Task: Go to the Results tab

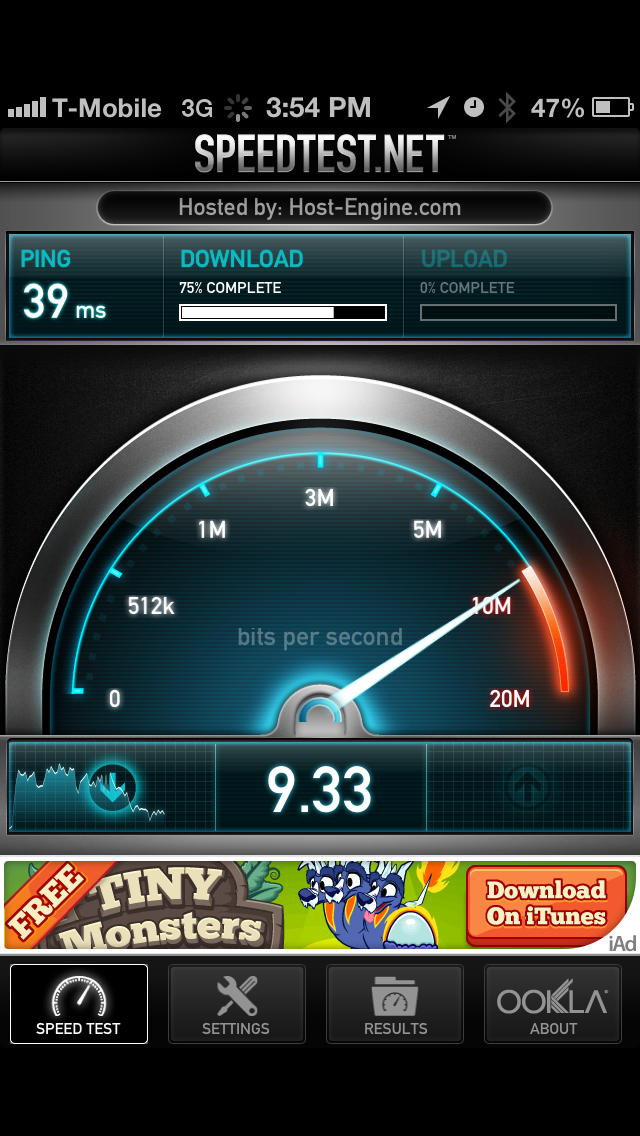Action: 395,1003
